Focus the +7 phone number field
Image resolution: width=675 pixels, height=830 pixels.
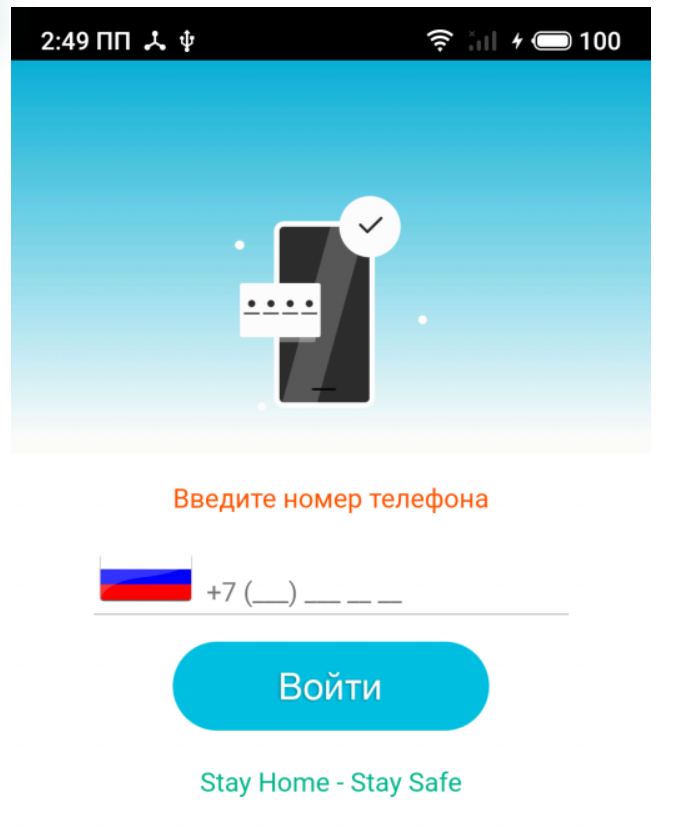[x=385, y=592]
